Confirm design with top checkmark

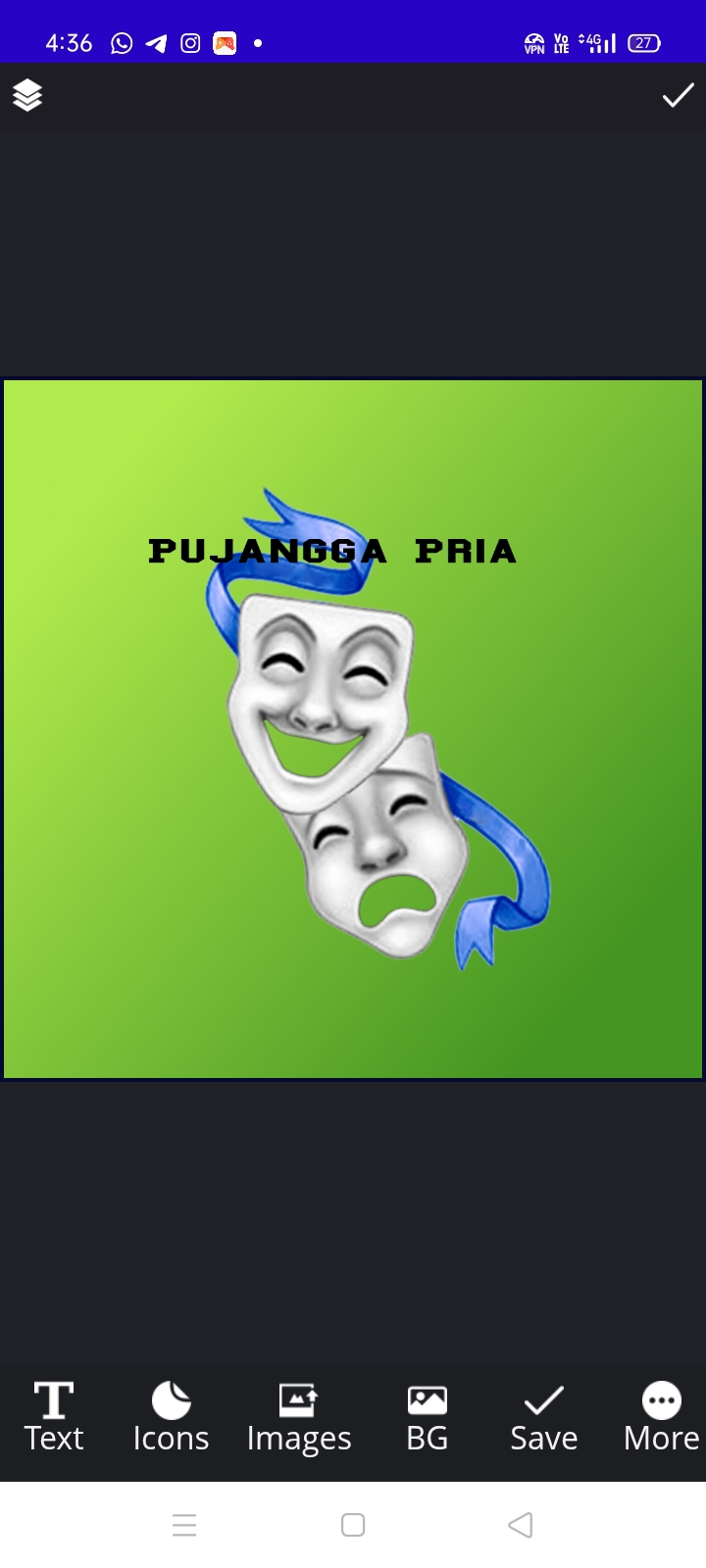[x=678, y=95]
